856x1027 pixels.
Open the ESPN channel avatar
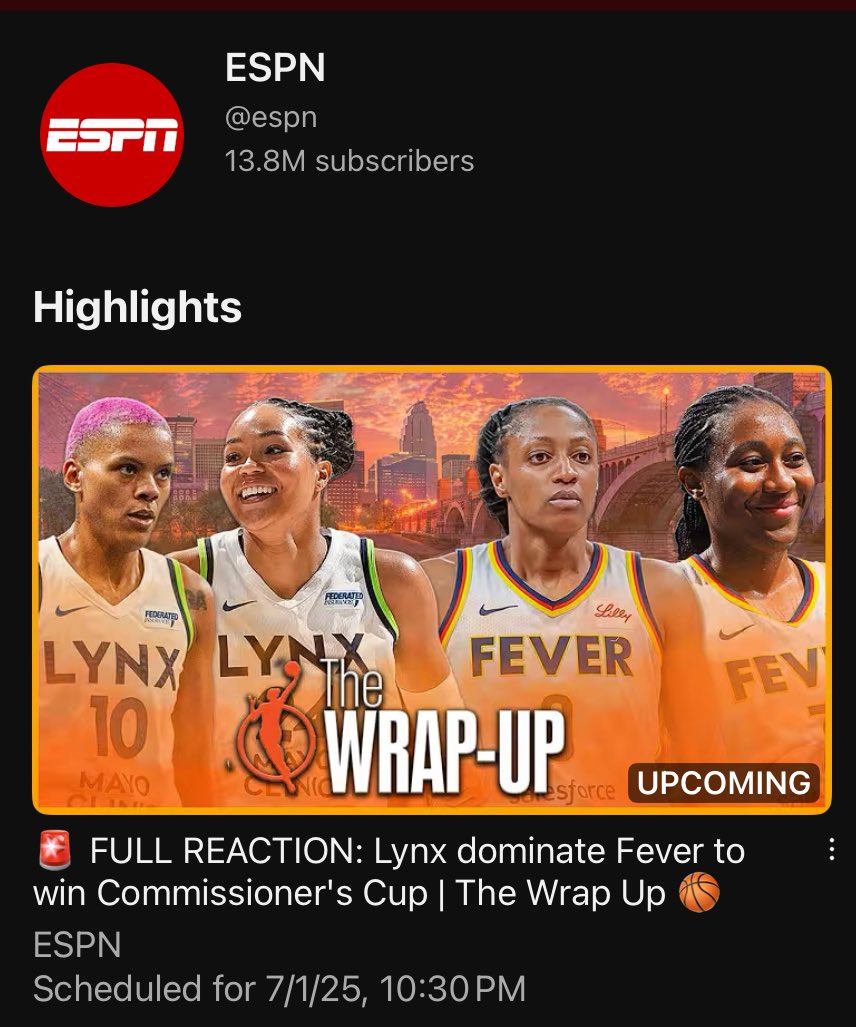pyautogui.click(x=111, y=134)
